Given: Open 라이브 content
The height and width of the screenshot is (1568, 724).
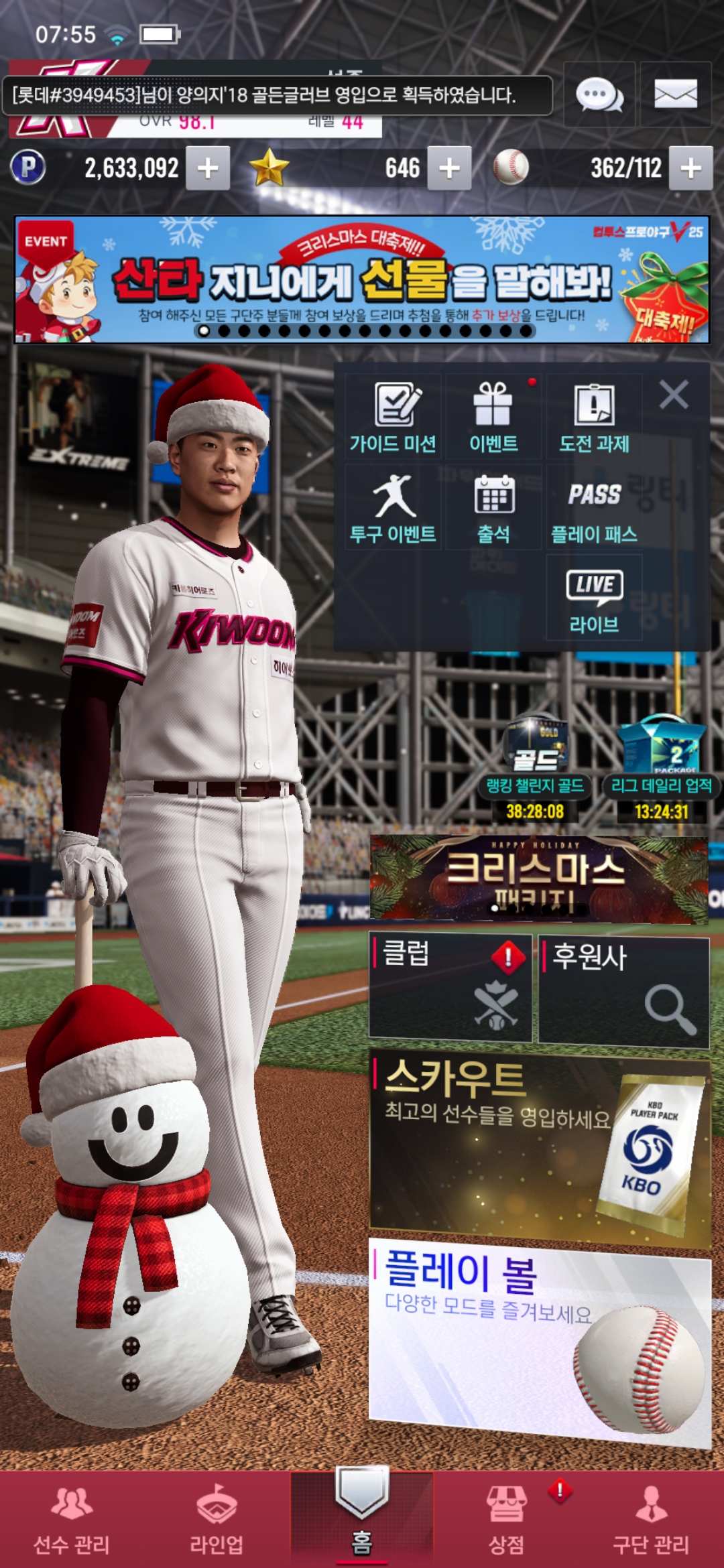Looking at the screenshot, I should pos(594,598).
